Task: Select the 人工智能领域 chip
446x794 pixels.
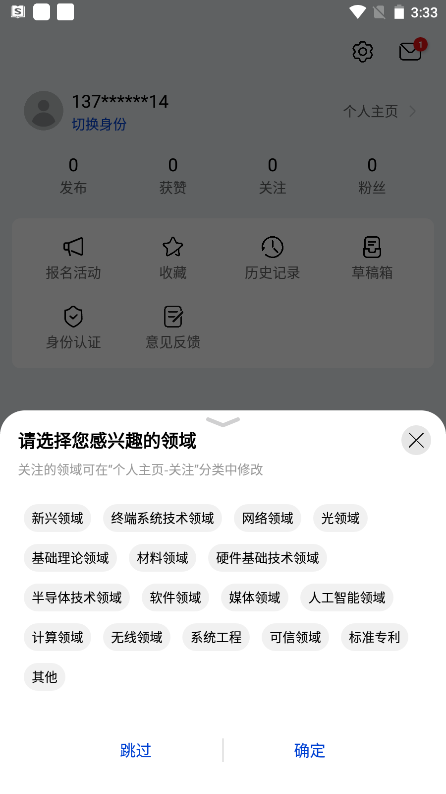Action: pyautogui.click(x=347, y=597)
